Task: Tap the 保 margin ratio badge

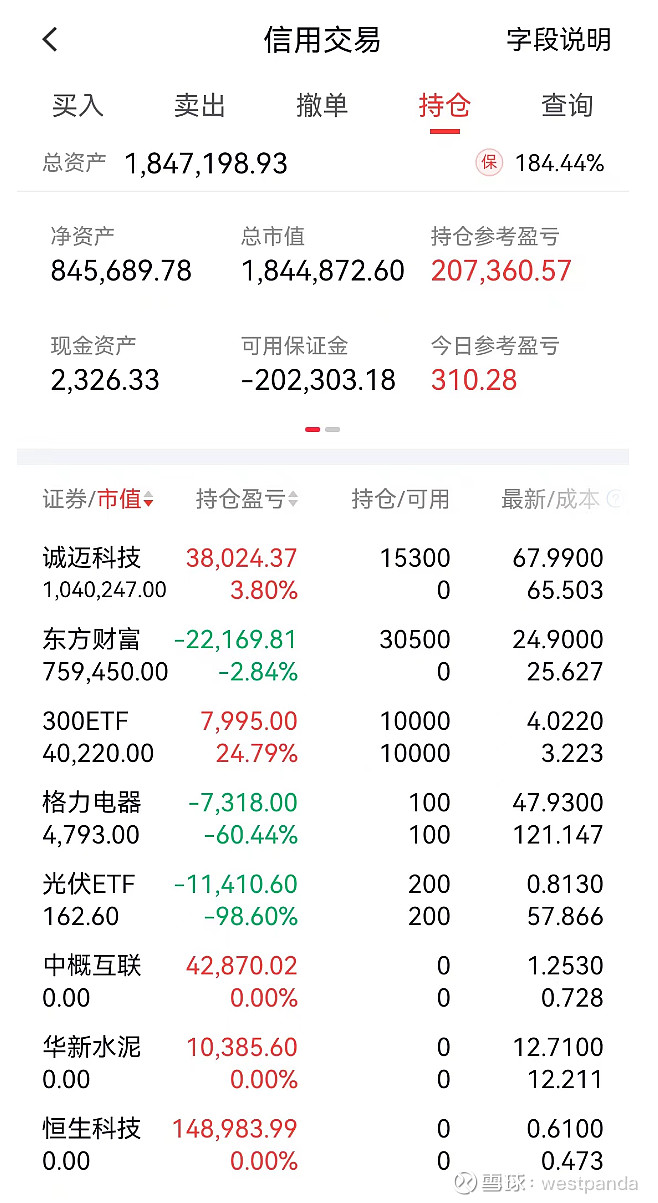Action: [x=489, y=163]
